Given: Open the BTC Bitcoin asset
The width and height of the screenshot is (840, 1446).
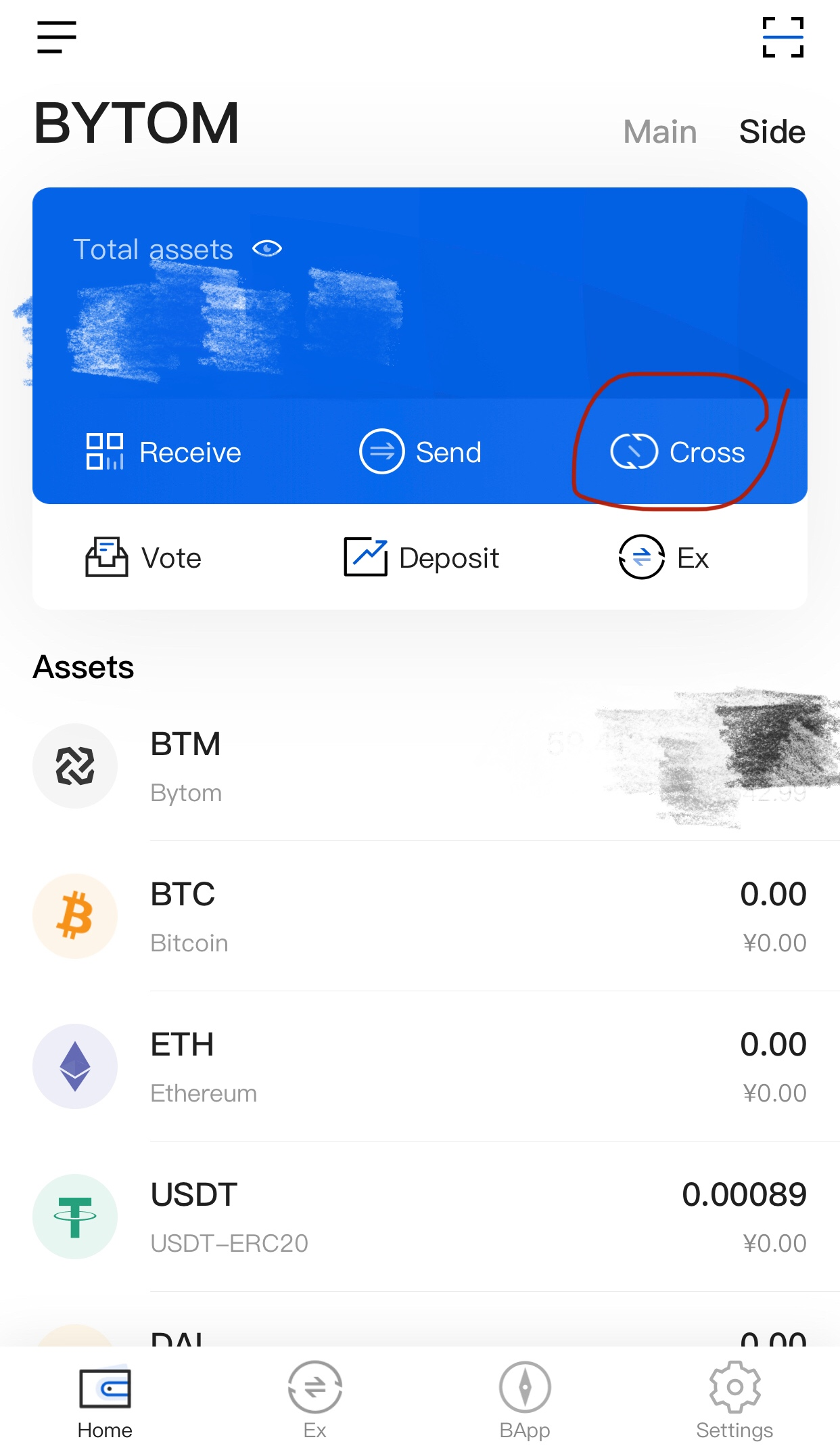Looking at the screenshot, I should [x=420, y=916].
